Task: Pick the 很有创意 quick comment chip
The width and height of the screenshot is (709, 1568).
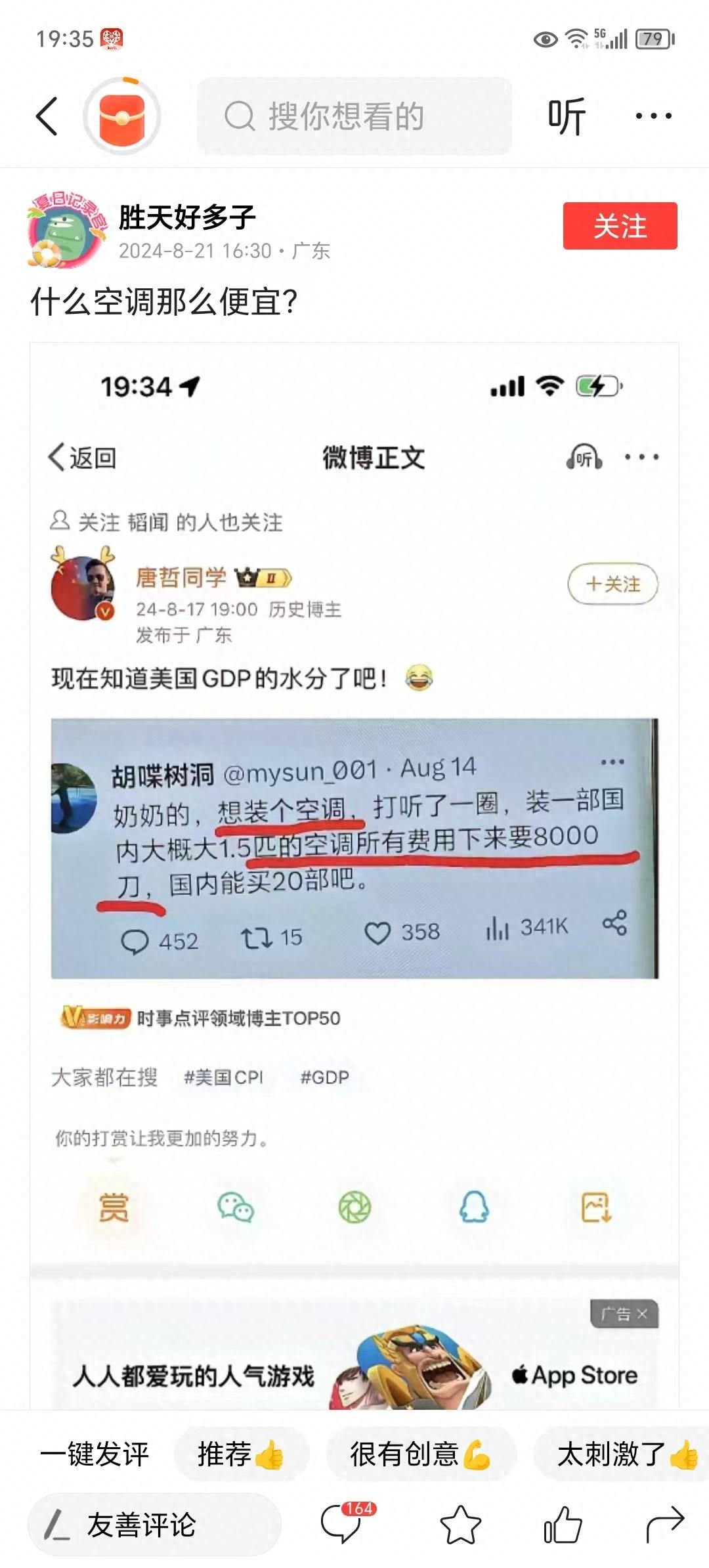Action: pos(420,1454)
